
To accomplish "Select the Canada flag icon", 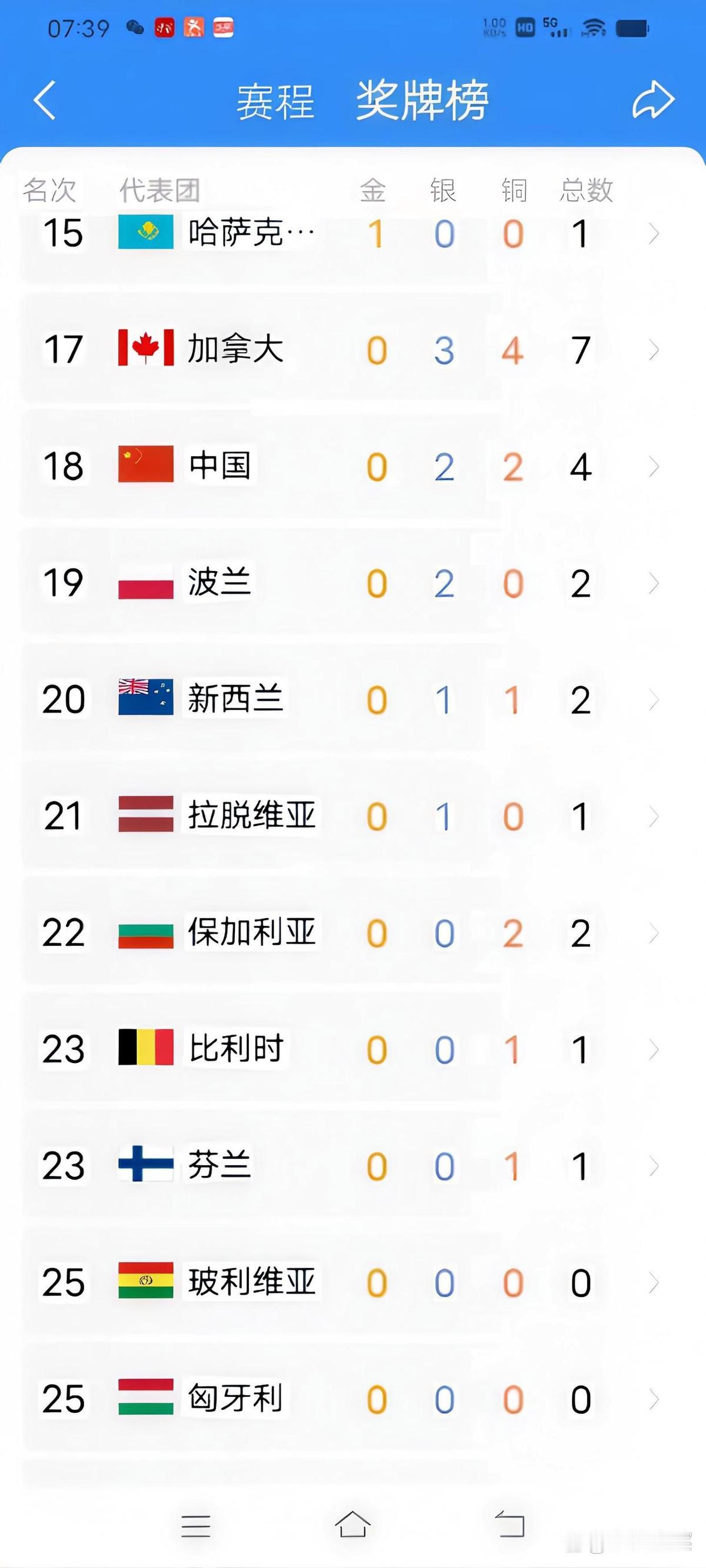I will coord(145,349).
